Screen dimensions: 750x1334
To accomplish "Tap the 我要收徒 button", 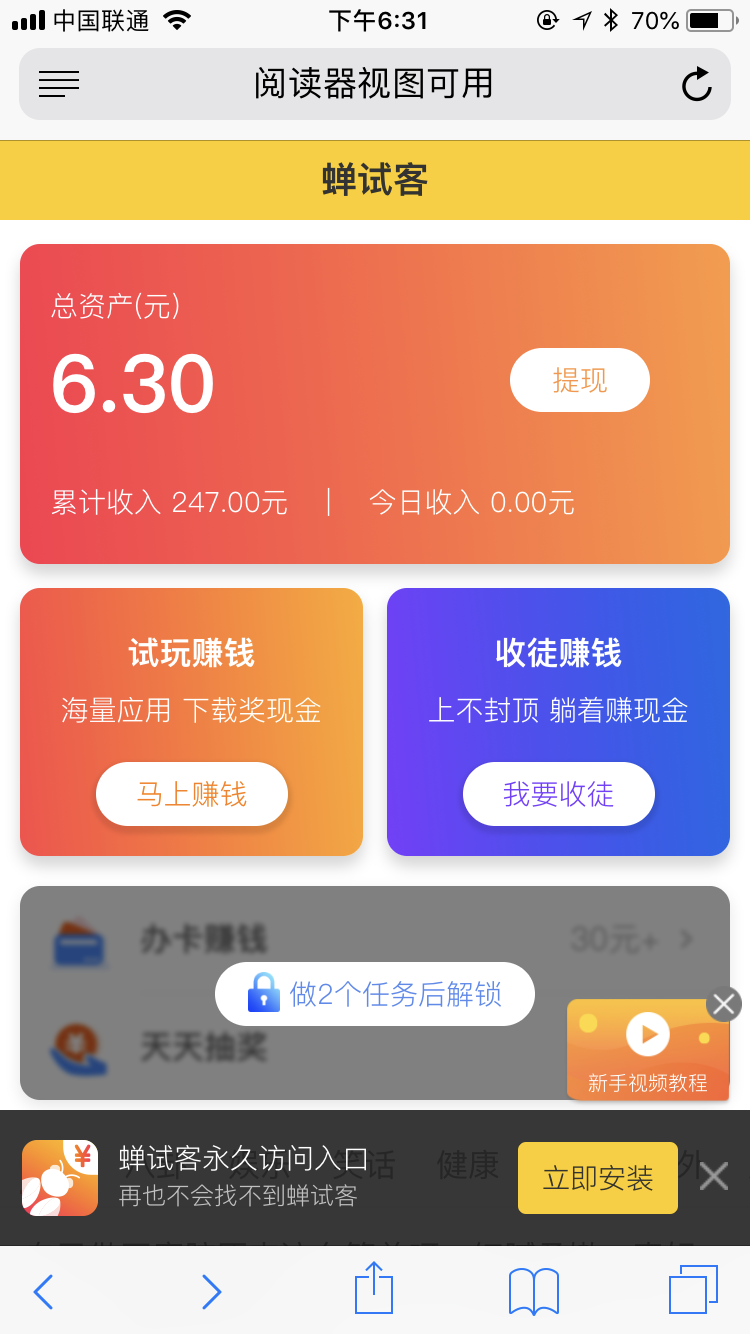I will [x=558, y=793].
